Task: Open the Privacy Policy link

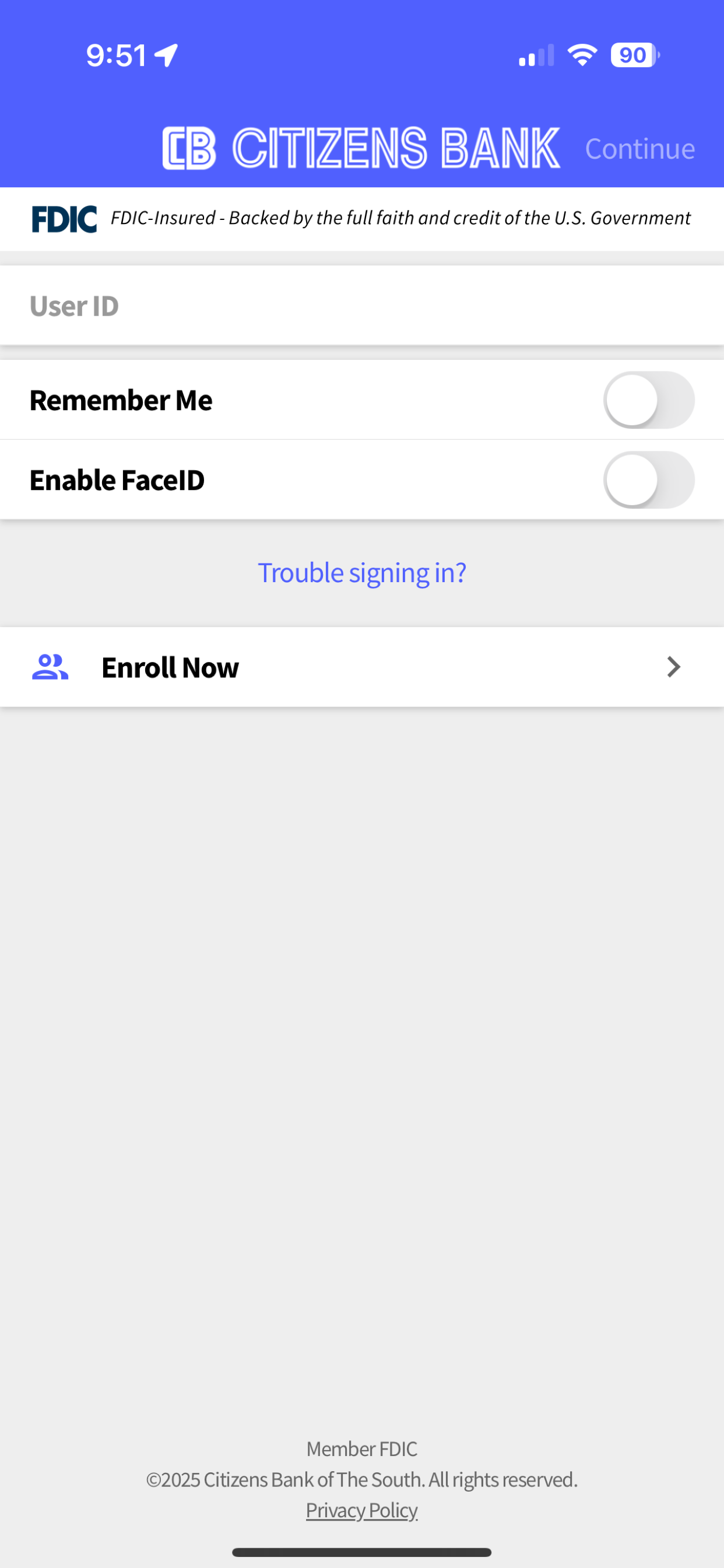Action: pyautogui.click(x=362, y=1509)
